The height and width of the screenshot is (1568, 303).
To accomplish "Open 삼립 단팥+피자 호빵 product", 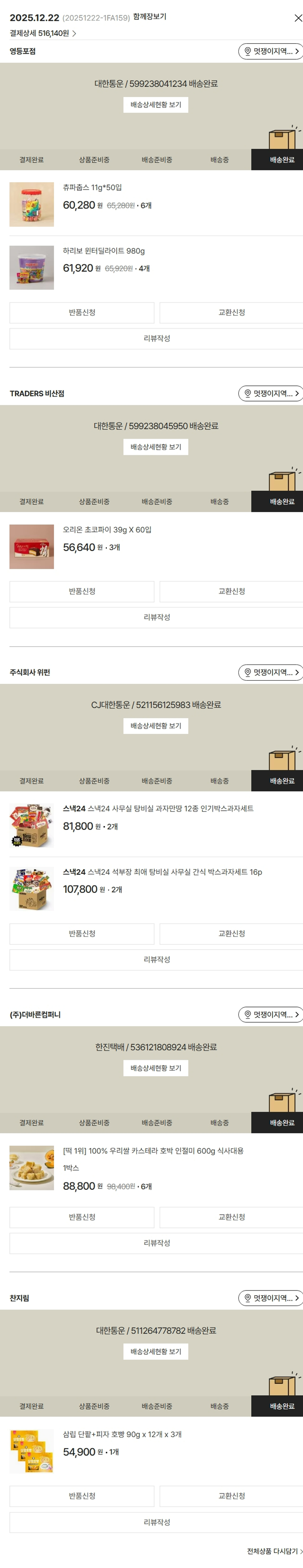I will (122, 1434).
